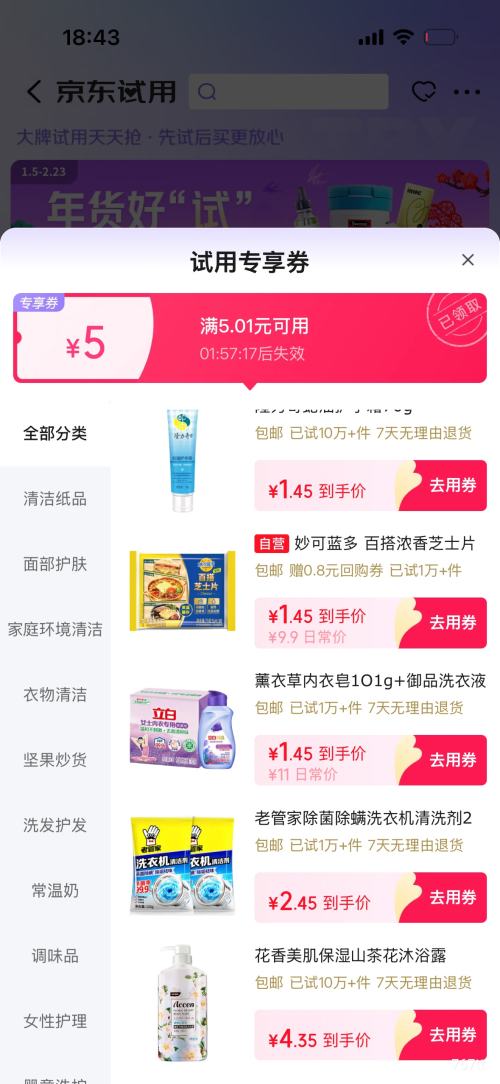Select the 女性护理 category
The image size is (500, 1084).
[x=55, y=1021]
